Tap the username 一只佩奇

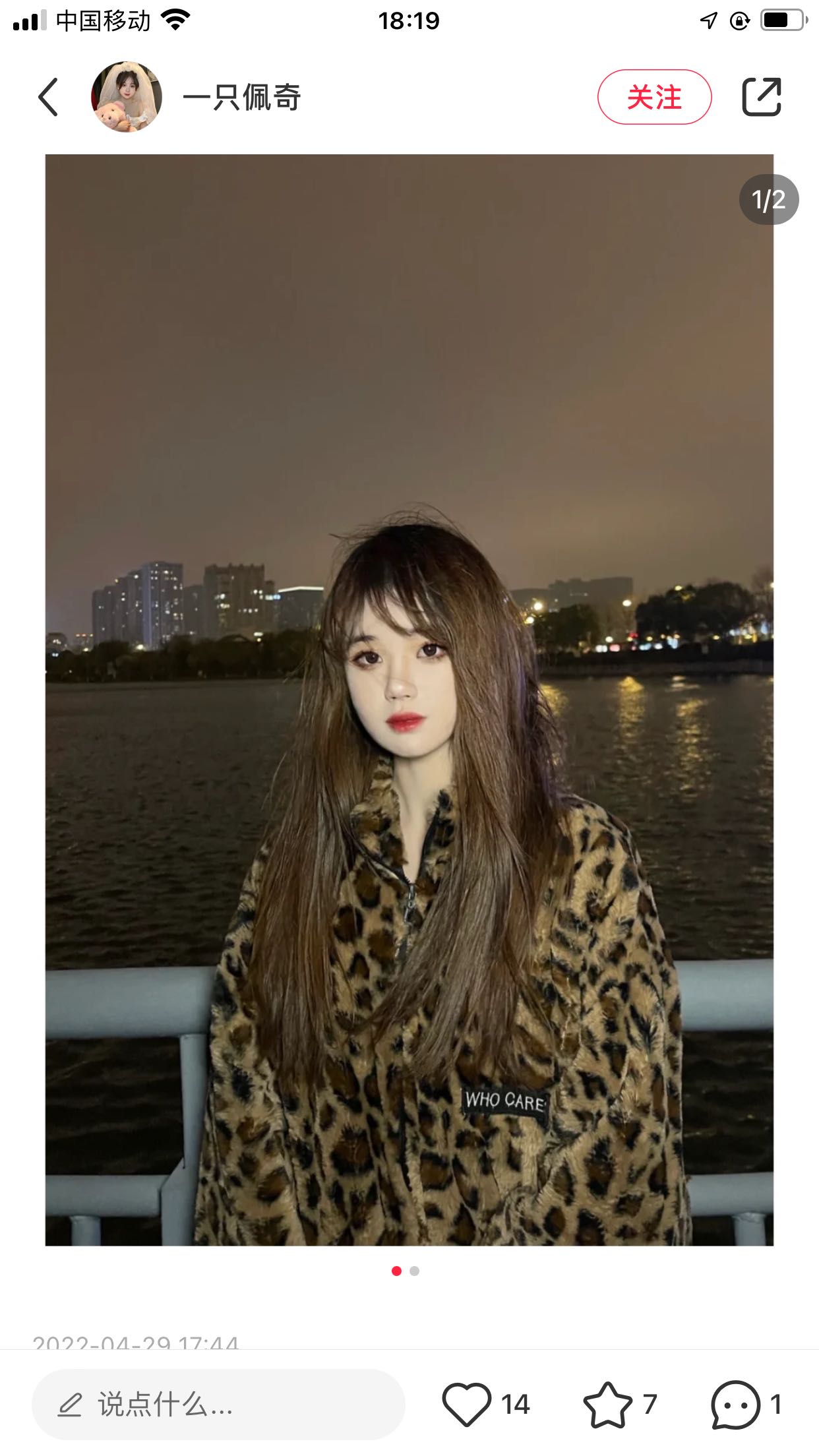(242, 97)
